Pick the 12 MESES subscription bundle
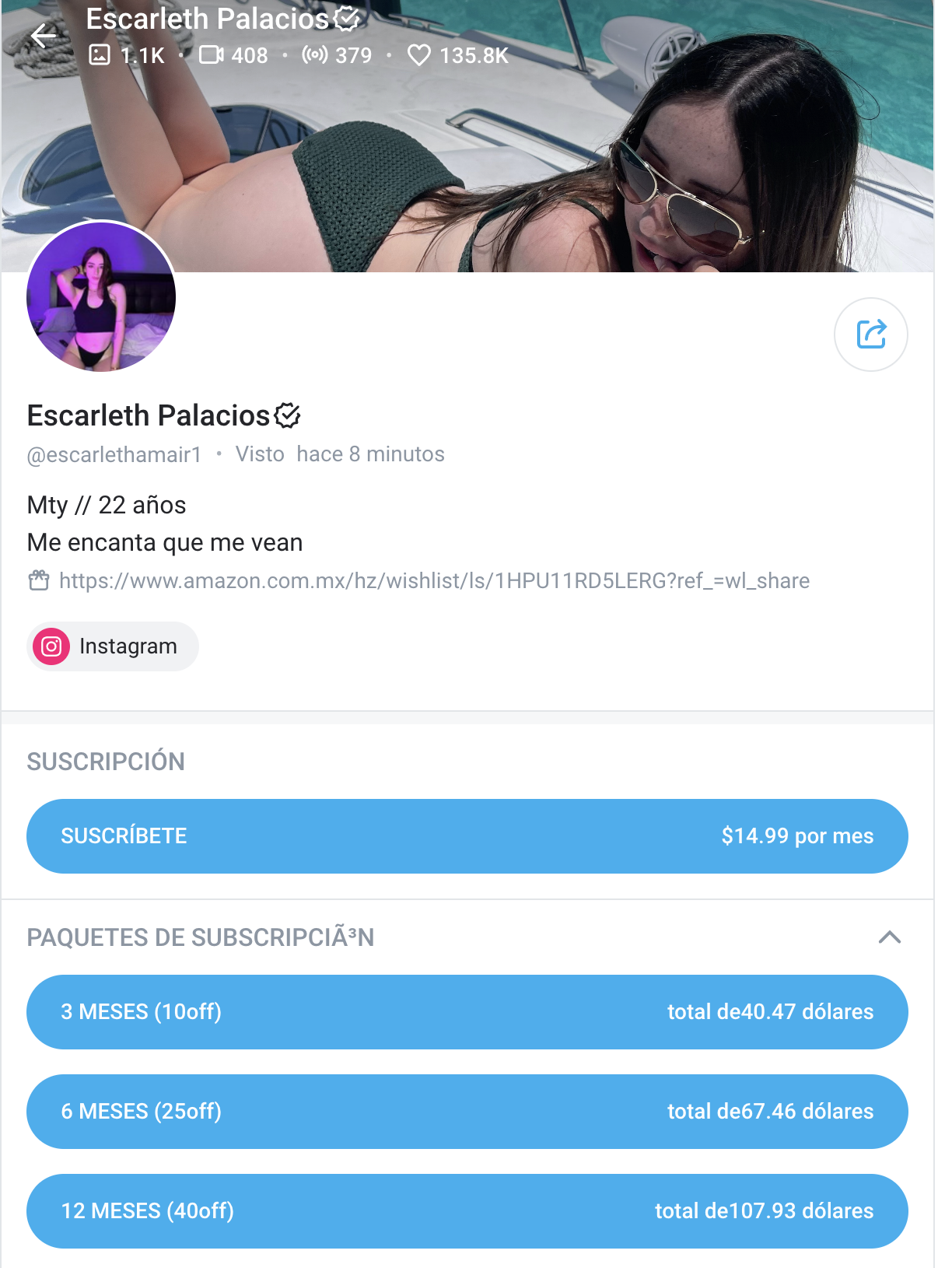Viewport: 952px width, 1268px height. (x=467, y=1211)
